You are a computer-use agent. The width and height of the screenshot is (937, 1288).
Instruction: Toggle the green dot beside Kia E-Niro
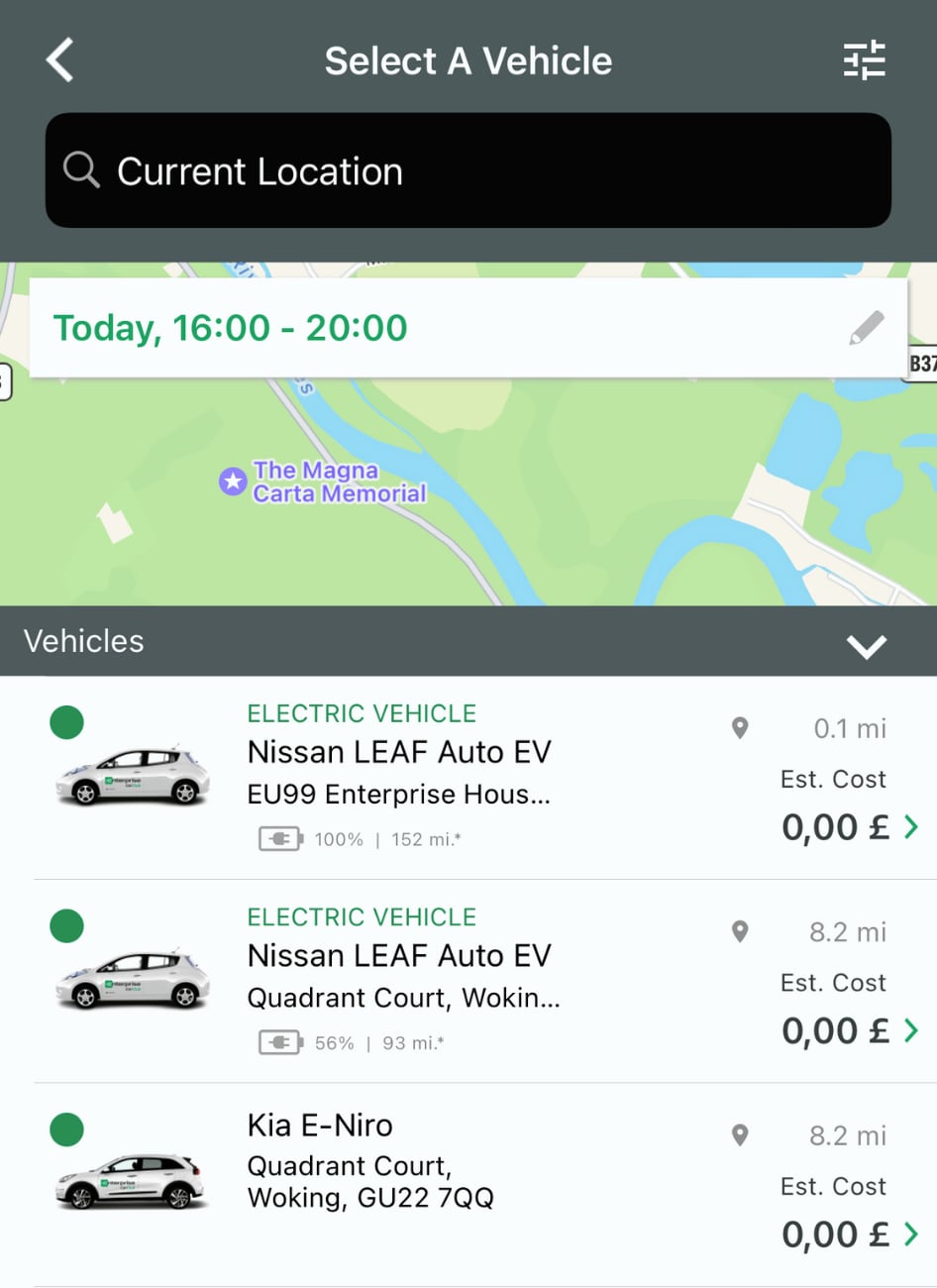coord(66,1129)
